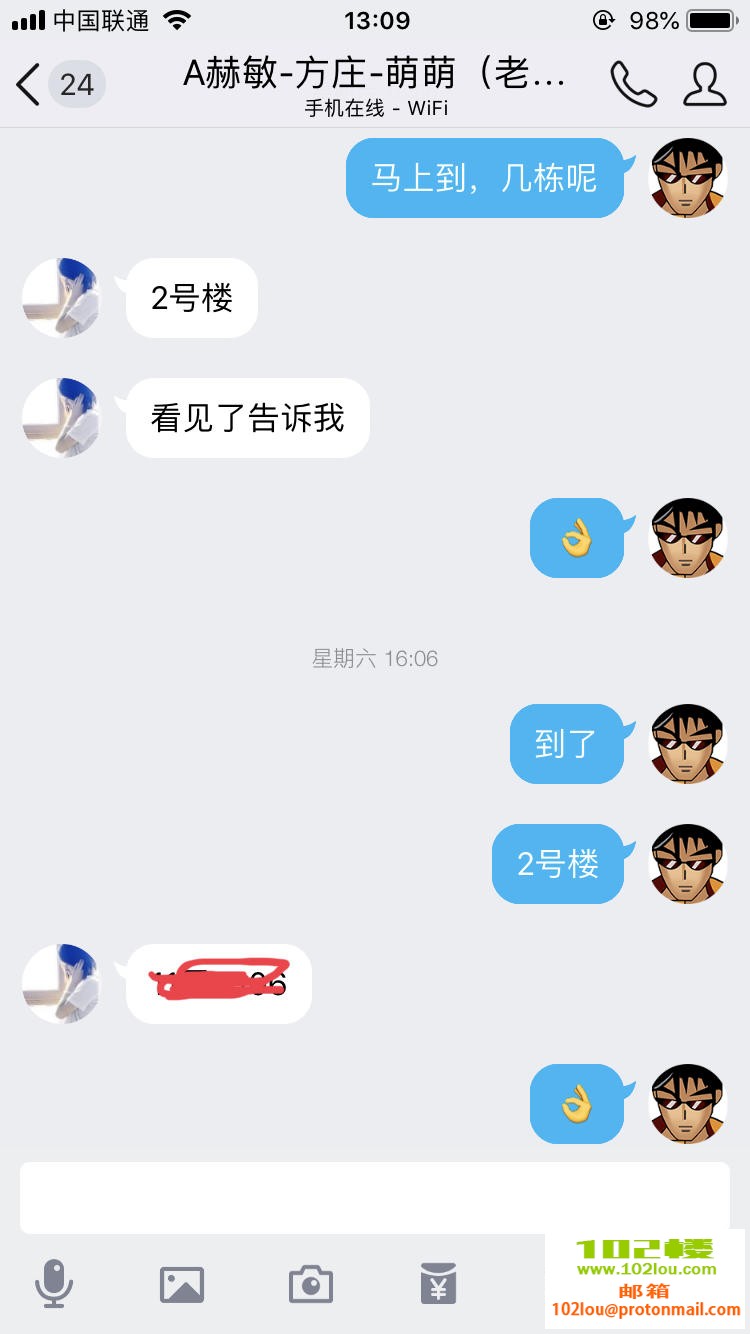Open the red packet yuan icon
This screenshot has height=1334, width=750.
pos(438,1283)
